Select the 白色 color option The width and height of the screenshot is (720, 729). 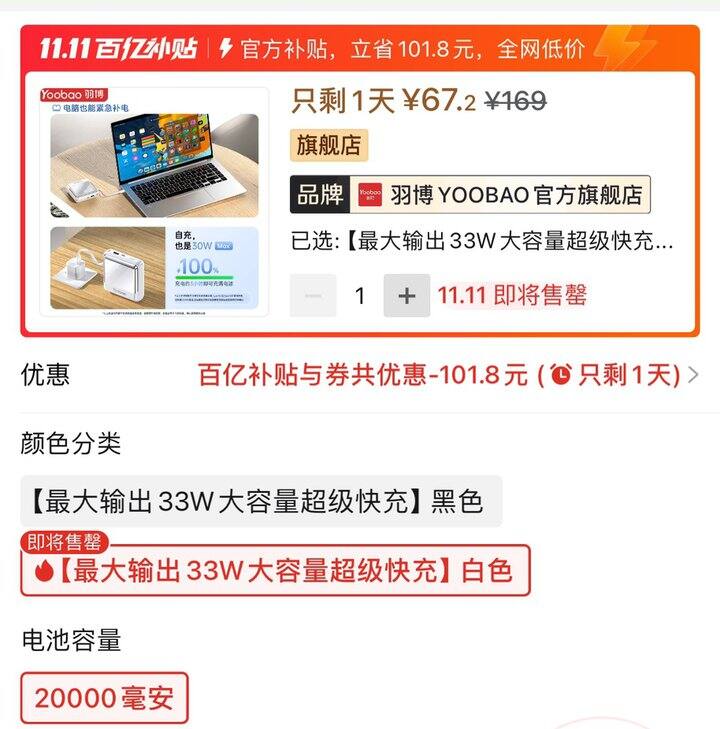click(275, 570)
